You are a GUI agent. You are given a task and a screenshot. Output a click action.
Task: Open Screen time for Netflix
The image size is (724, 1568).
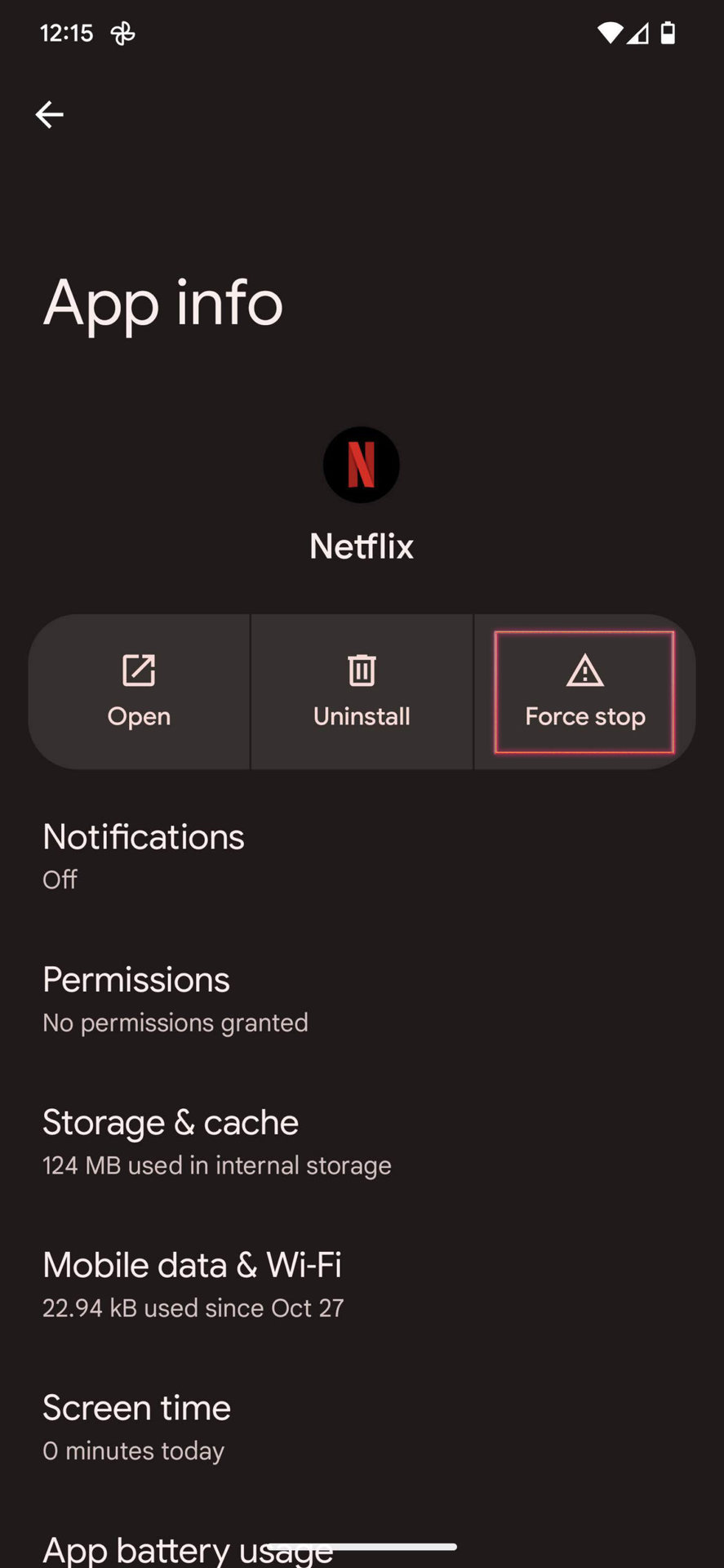coord(136,1426)
